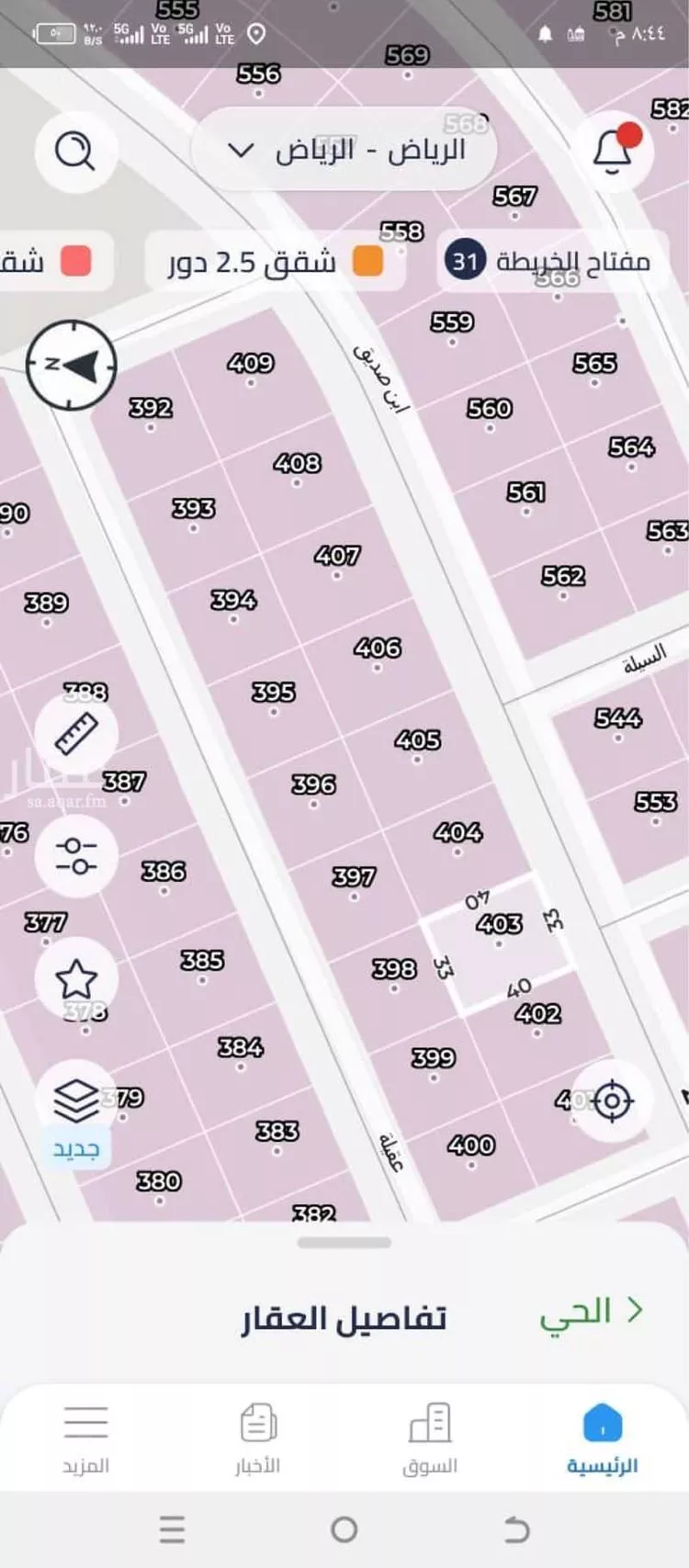Center map on my location
This screenshot has width=689, height=1568.
pos(613,1100)
